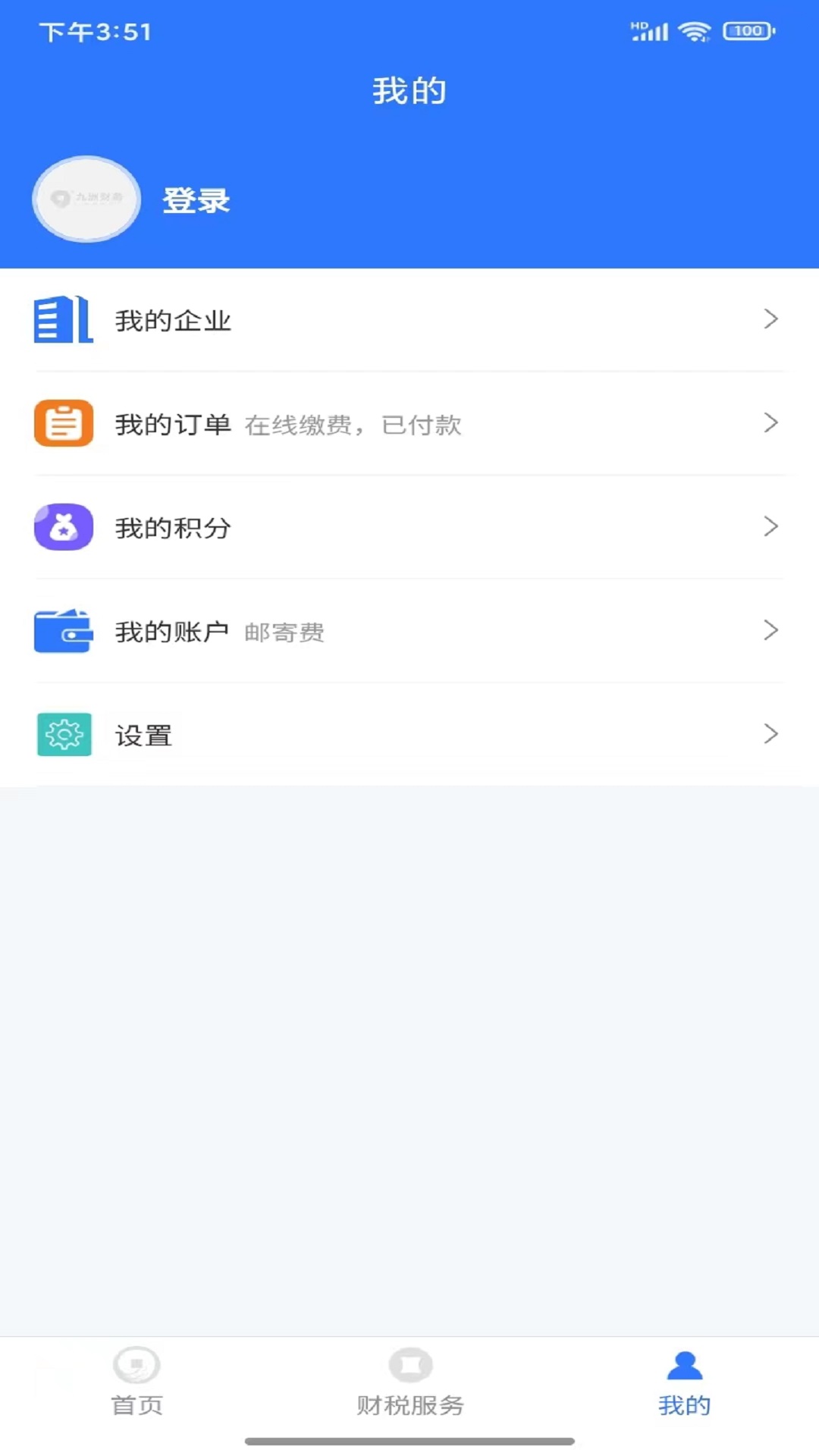Open the green 设置 gear icon
Screen dimensions: 819x1456
click(x=64, y=734)
